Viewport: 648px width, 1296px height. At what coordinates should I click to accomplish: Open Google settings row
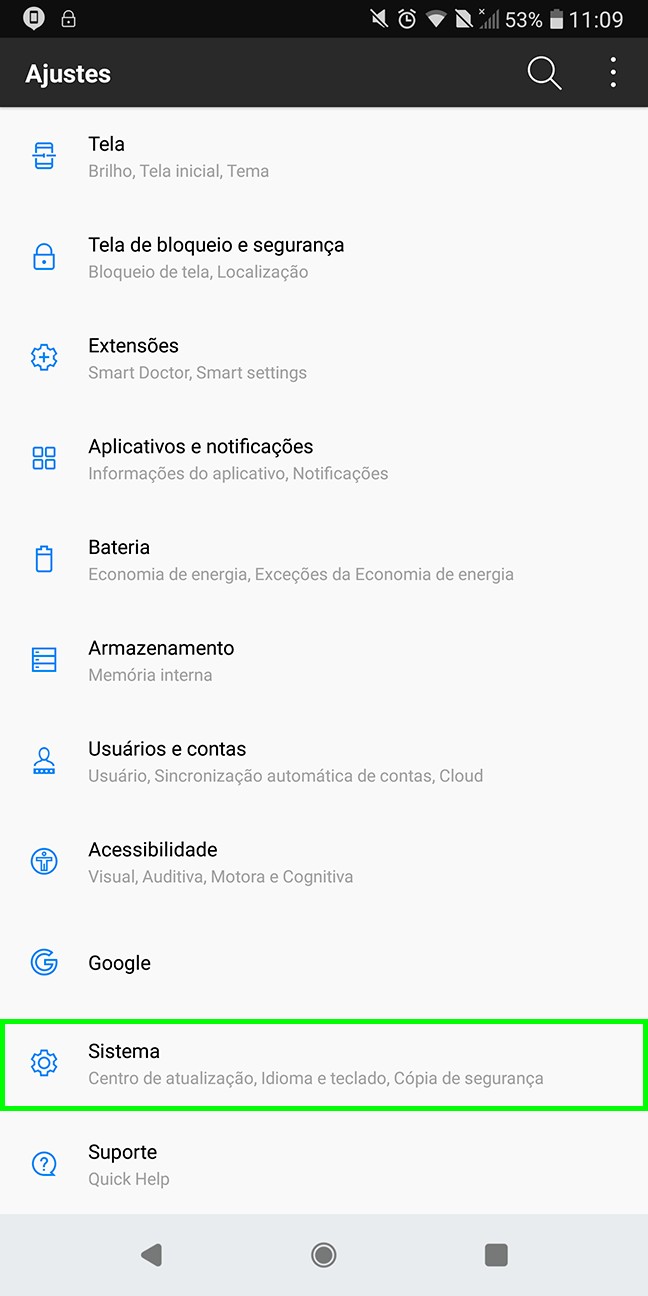pyautogui.click(x=324, y=963)
